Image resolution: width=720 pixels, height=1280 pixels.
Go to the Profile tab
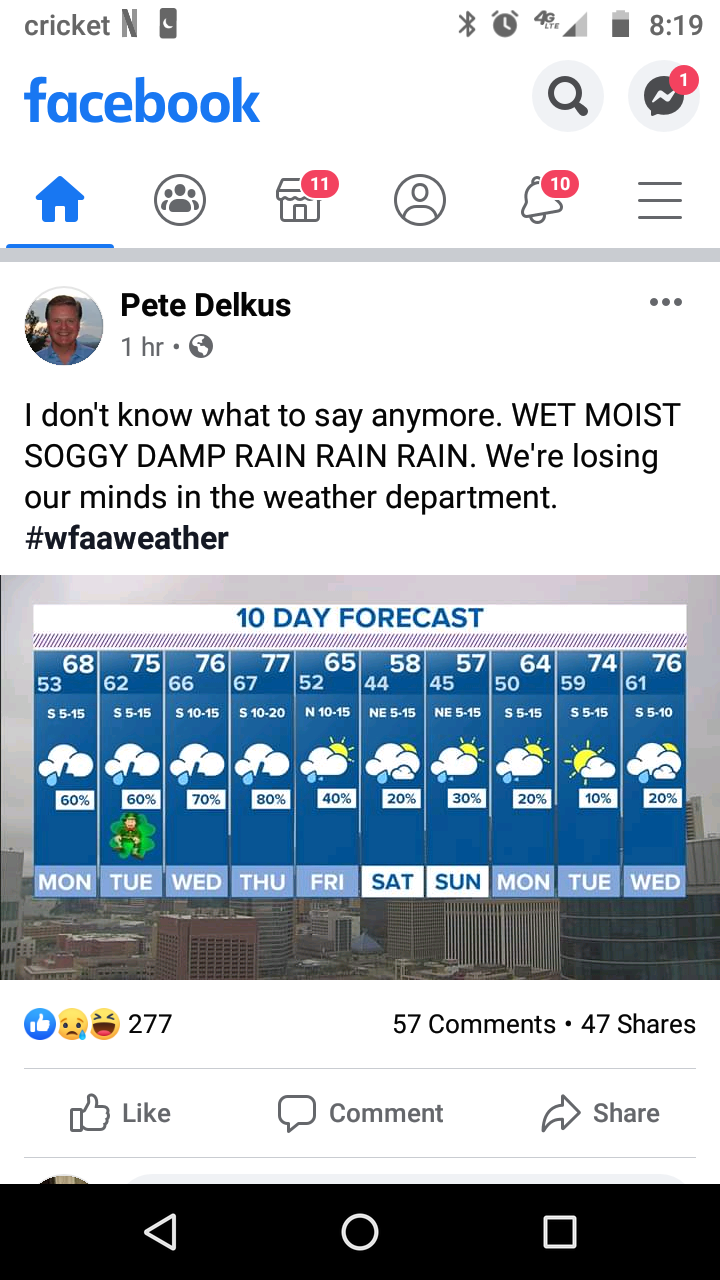420,200
